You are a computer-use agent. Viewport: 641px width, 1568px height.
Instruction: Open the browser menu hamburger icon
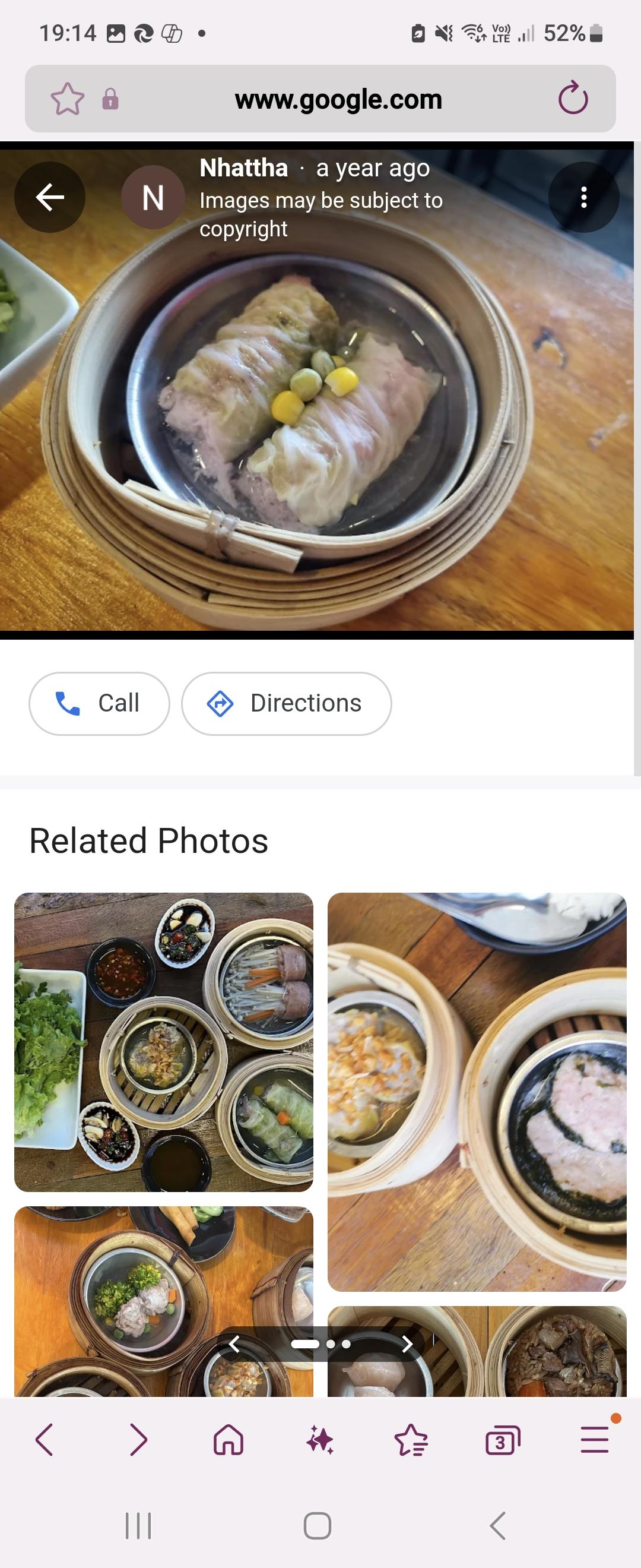click(x=594, y=1440)
